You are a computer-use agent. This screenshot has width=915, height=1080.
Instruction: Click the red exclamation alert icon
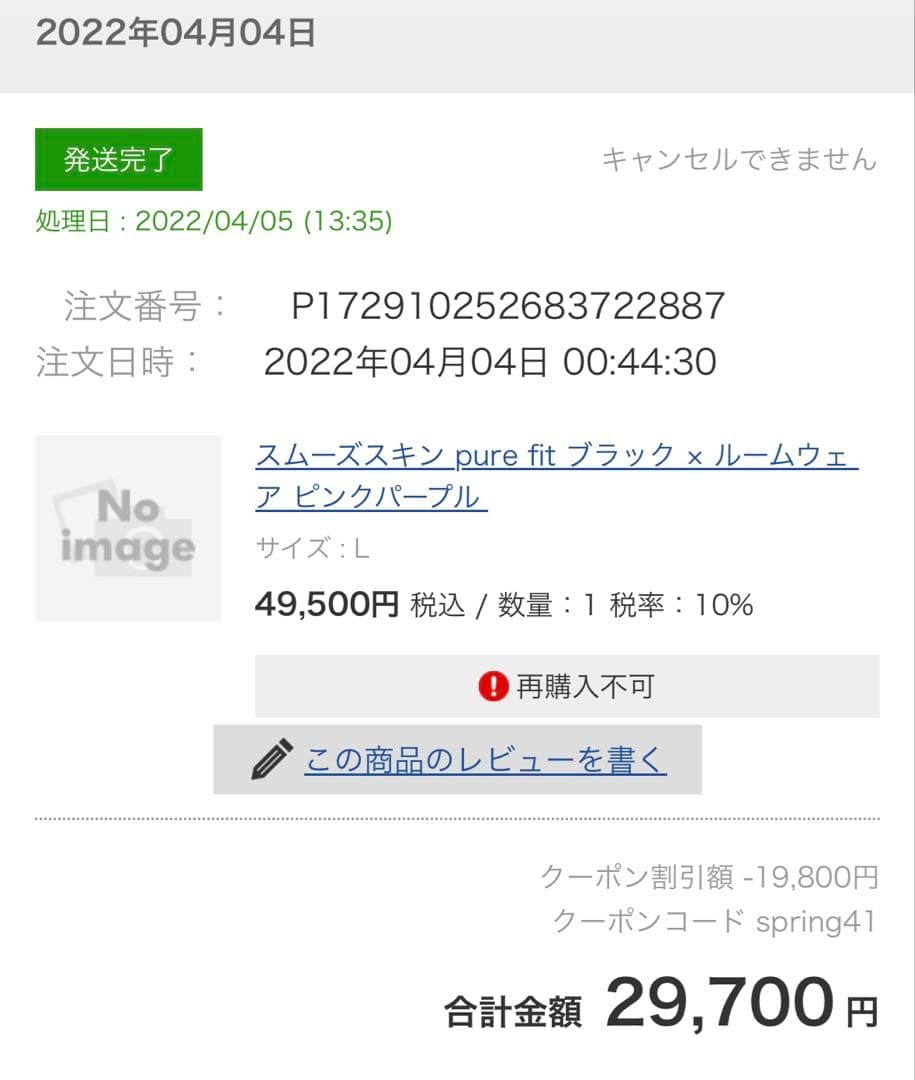pyautogui.click(x=490, y=687)
